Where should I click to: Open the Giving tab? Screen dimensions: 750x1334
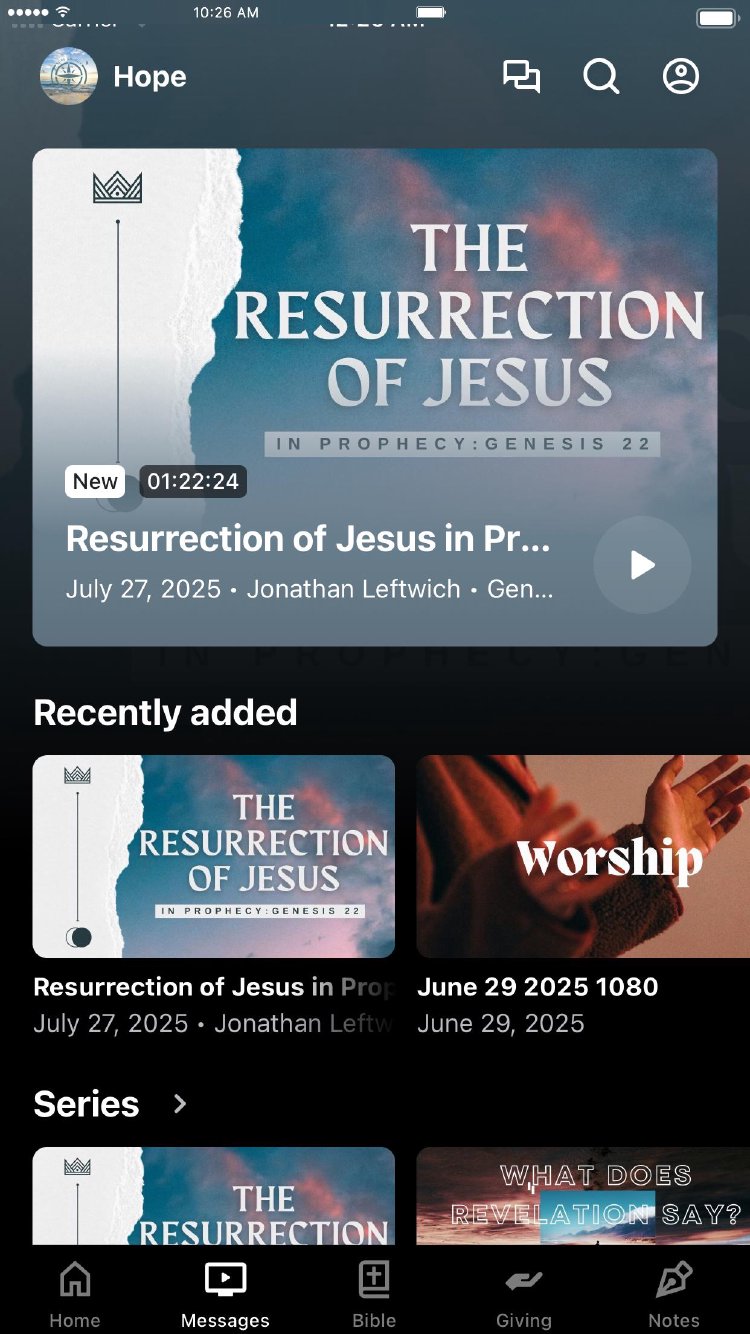pyautogui.click(x=524, y=1294)
